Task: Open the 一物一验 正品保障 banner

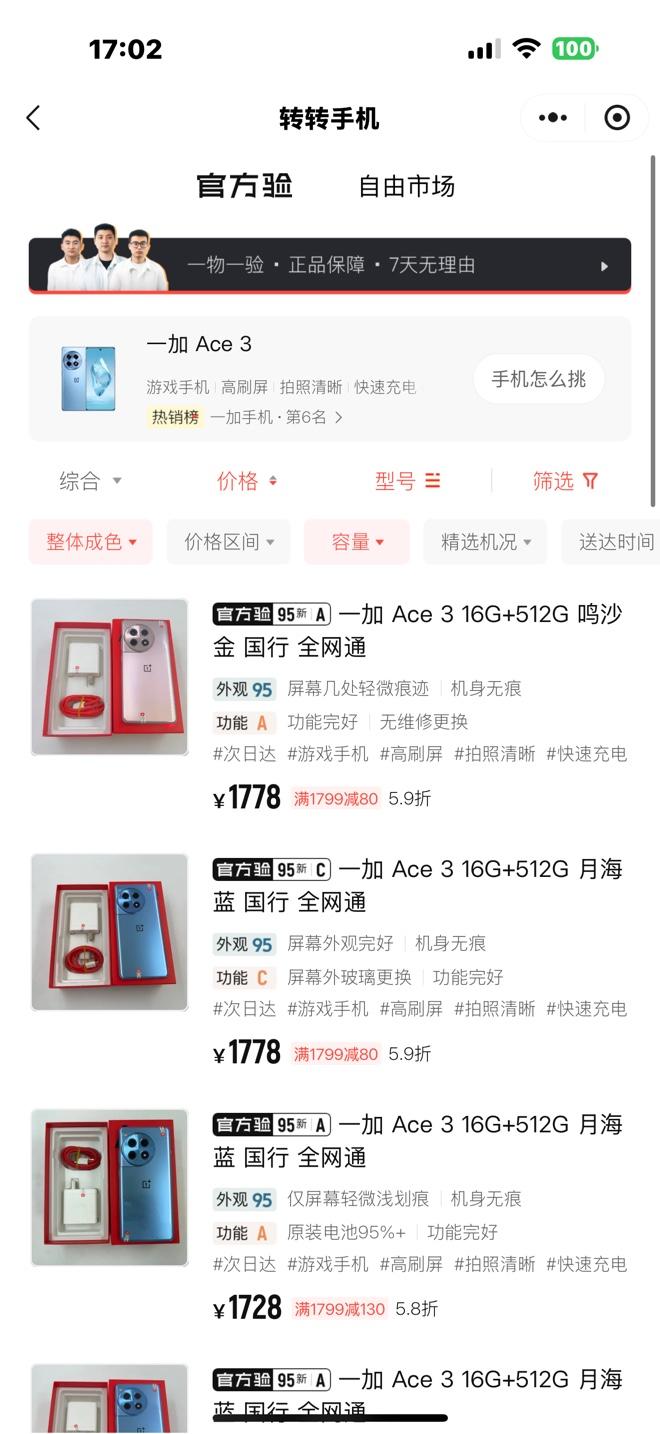Action: click(x=330, y=265)
